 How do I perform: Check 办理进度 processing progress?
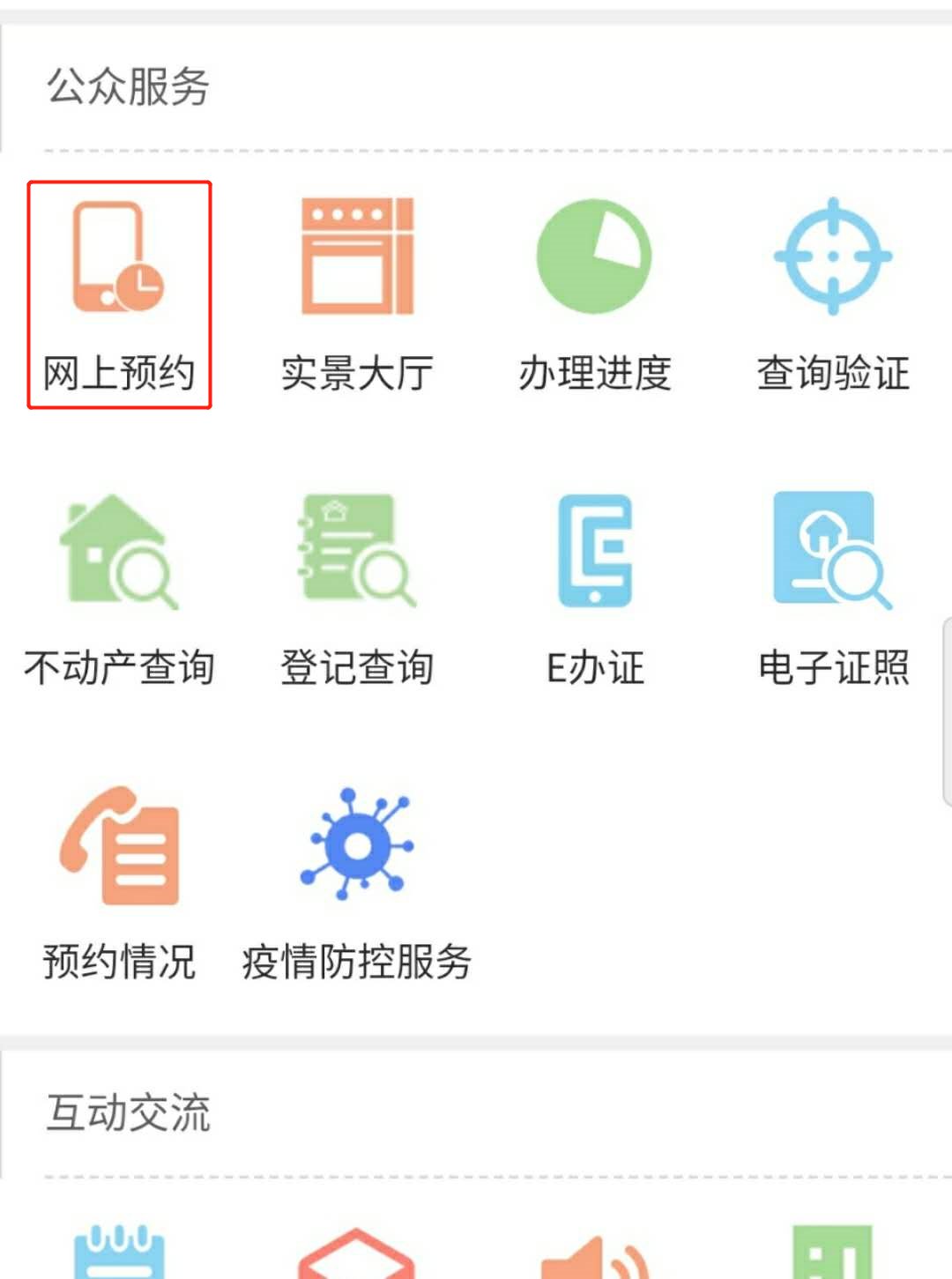[594, 295]
